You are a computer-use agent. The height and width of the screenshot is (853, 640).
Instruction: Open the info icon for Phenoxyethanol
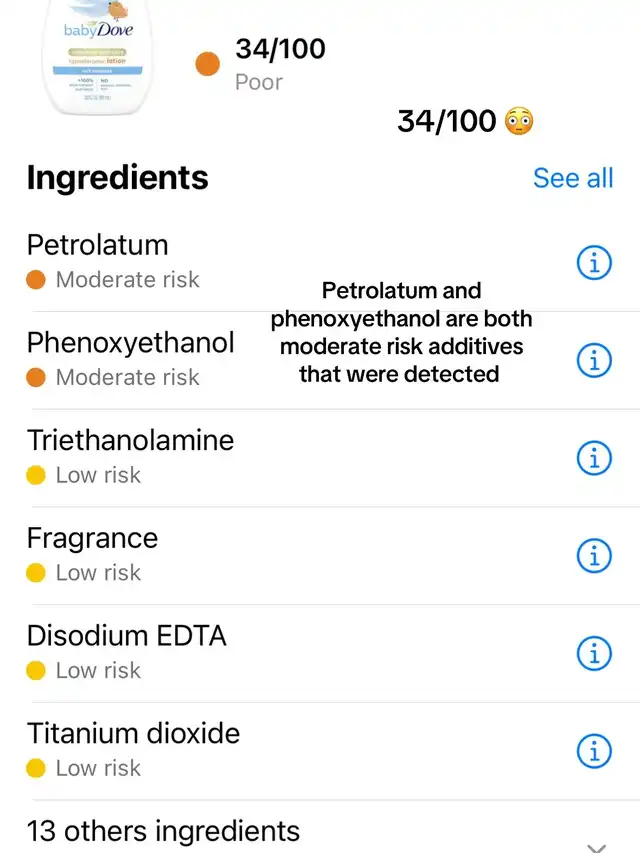pos(594,360)
